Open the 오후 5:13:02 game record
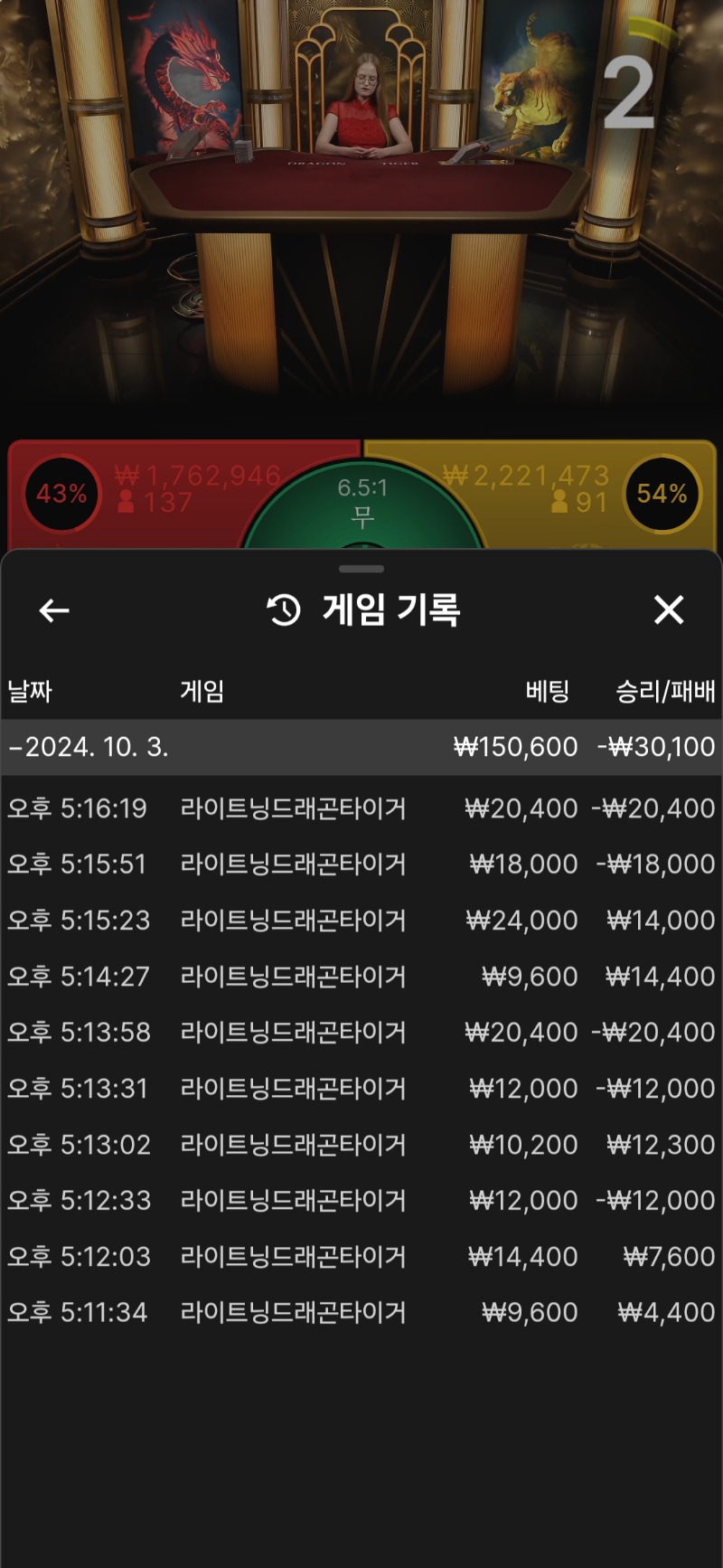Image resolution: width=723 pixels, height=1568 pixels. point(361,1145)
